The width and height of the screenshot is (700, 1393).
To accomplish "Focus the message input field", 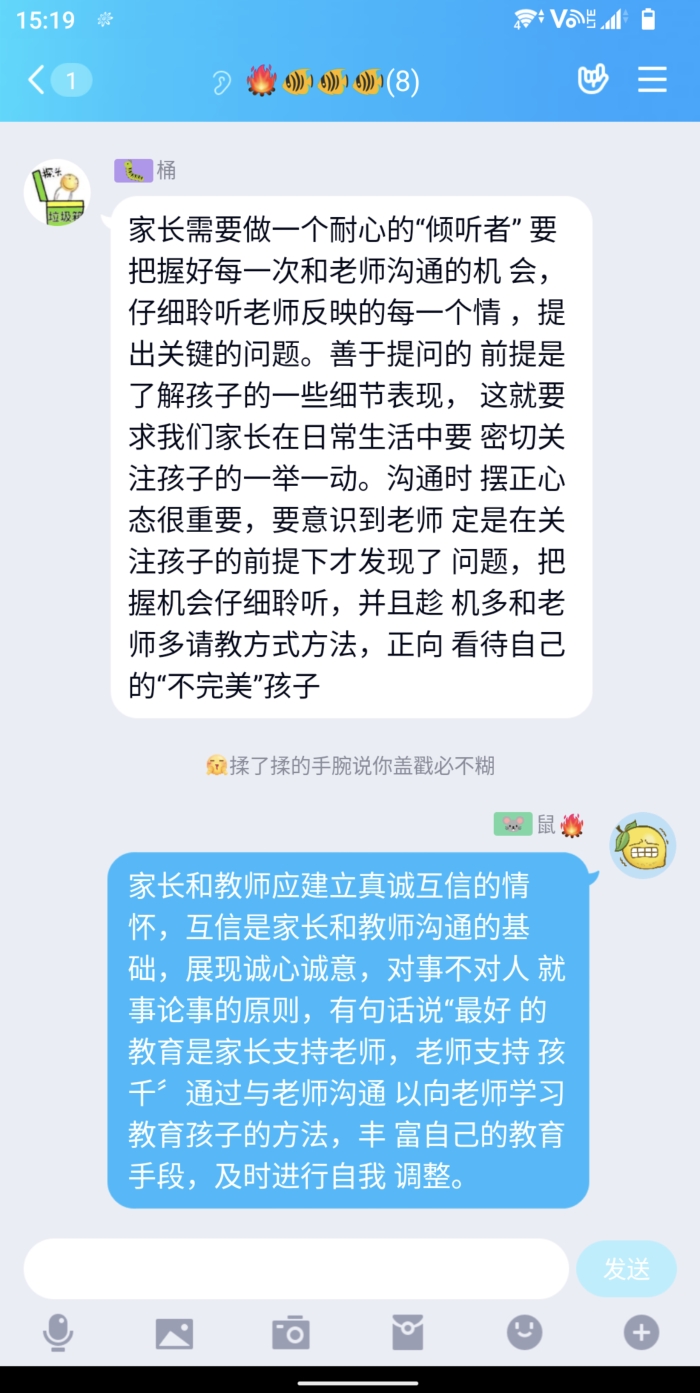I will (x=296, y=1269).
